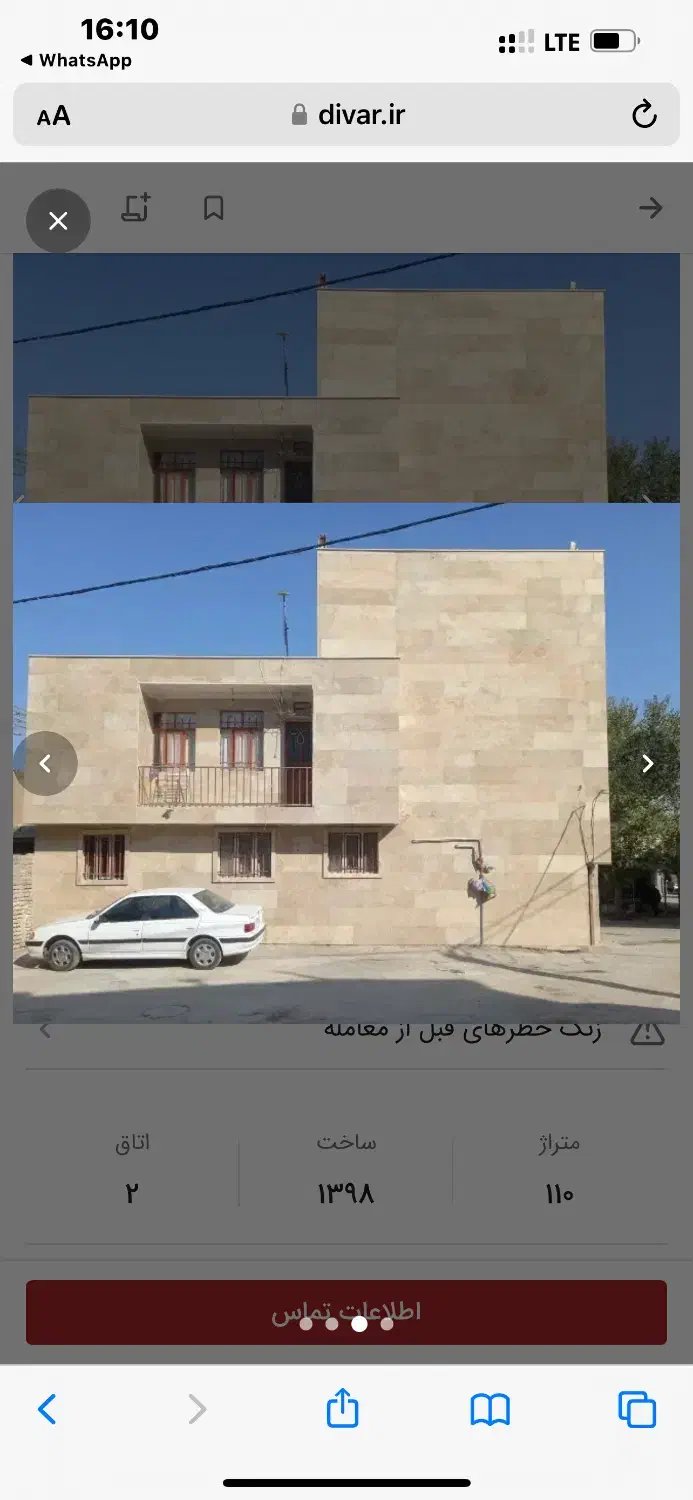Open the Safari share sheet

click(342, 1409)
